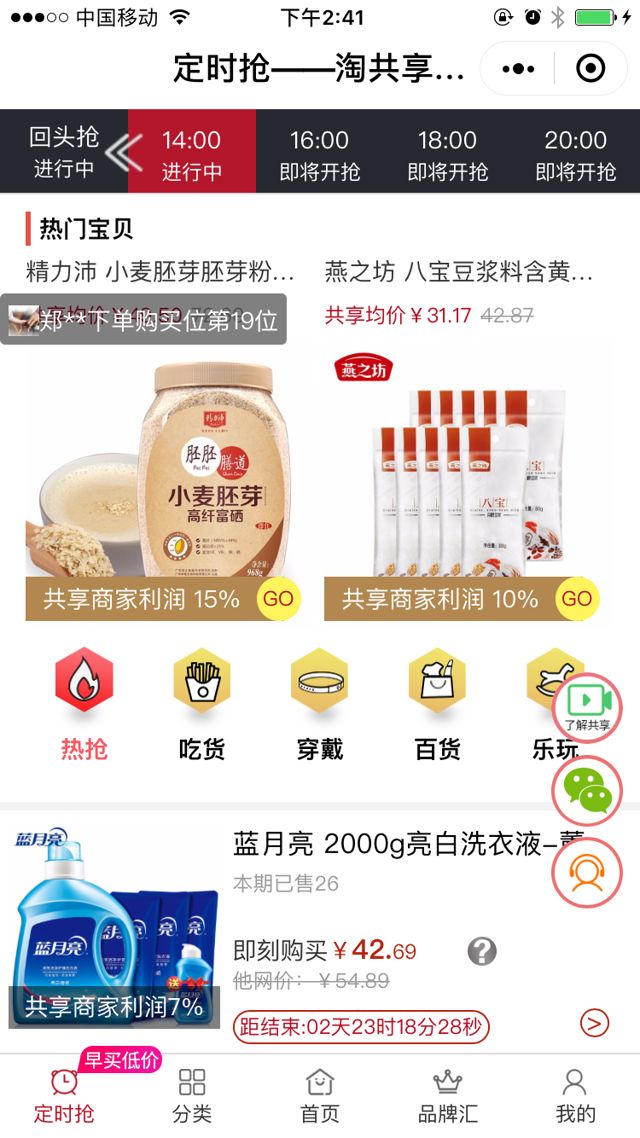Go to the 分类 tab
This screenshot has width=640, height=1138.
[192, 1095]
